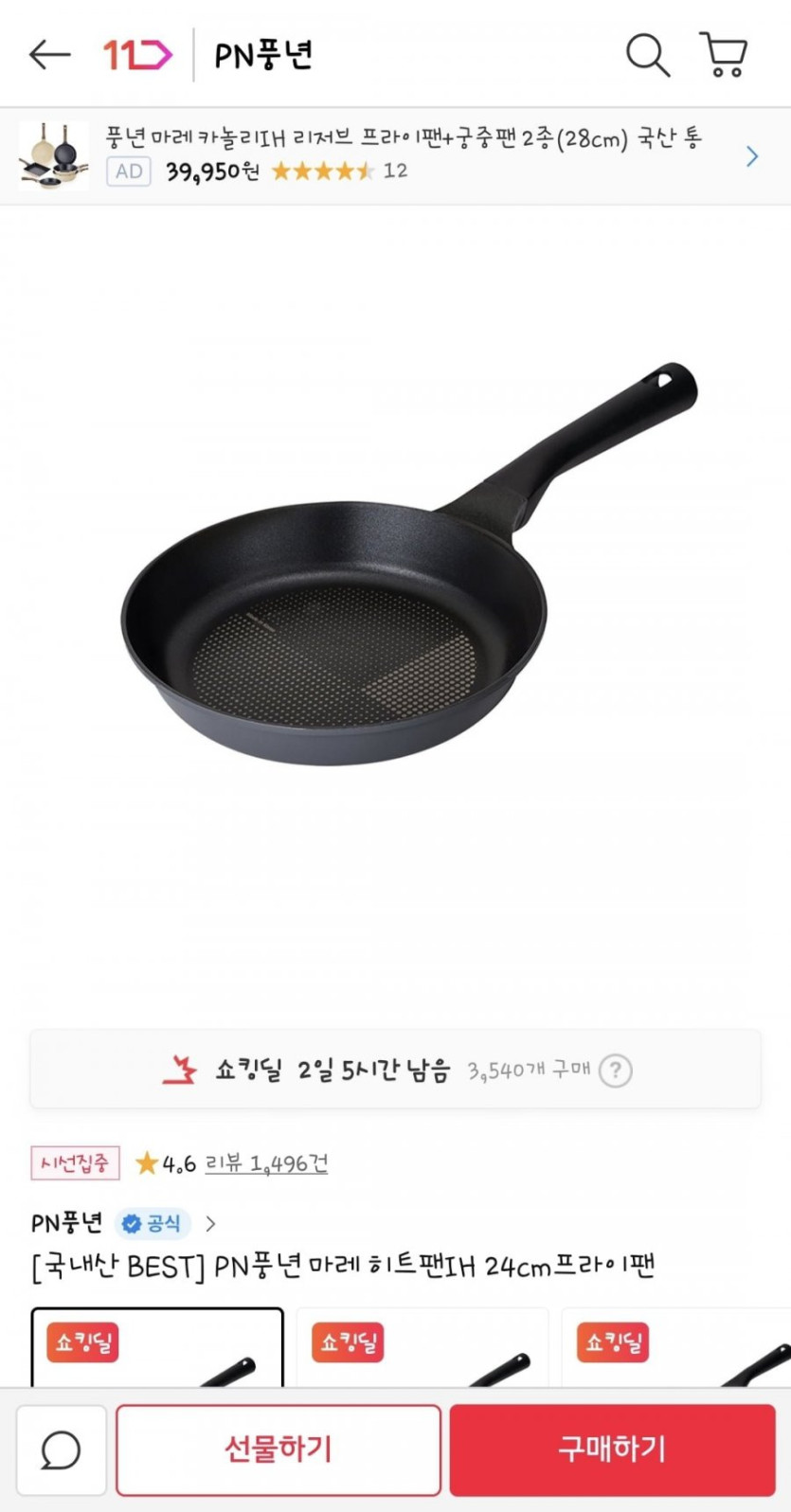Open the PN풍년 brand title
The width and height of the screenshot is (791, 1512).
[x=263, y=55]
